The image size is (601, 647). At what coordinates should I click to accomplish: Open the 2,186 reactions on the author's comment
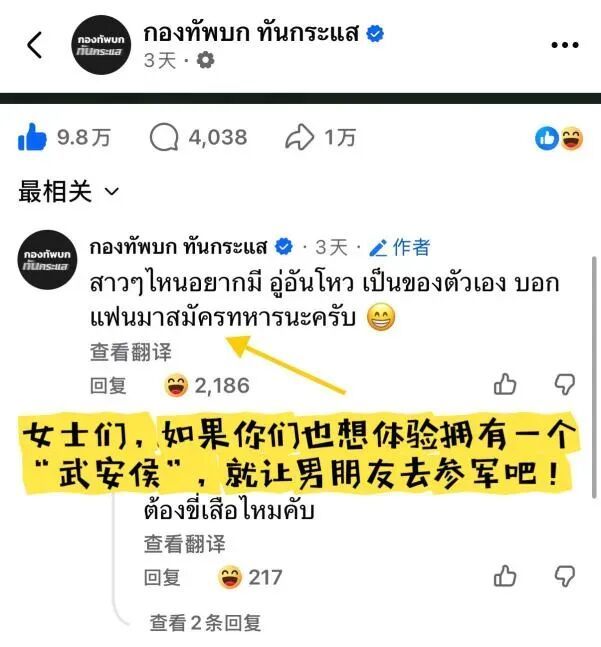[x=206, y=384]
